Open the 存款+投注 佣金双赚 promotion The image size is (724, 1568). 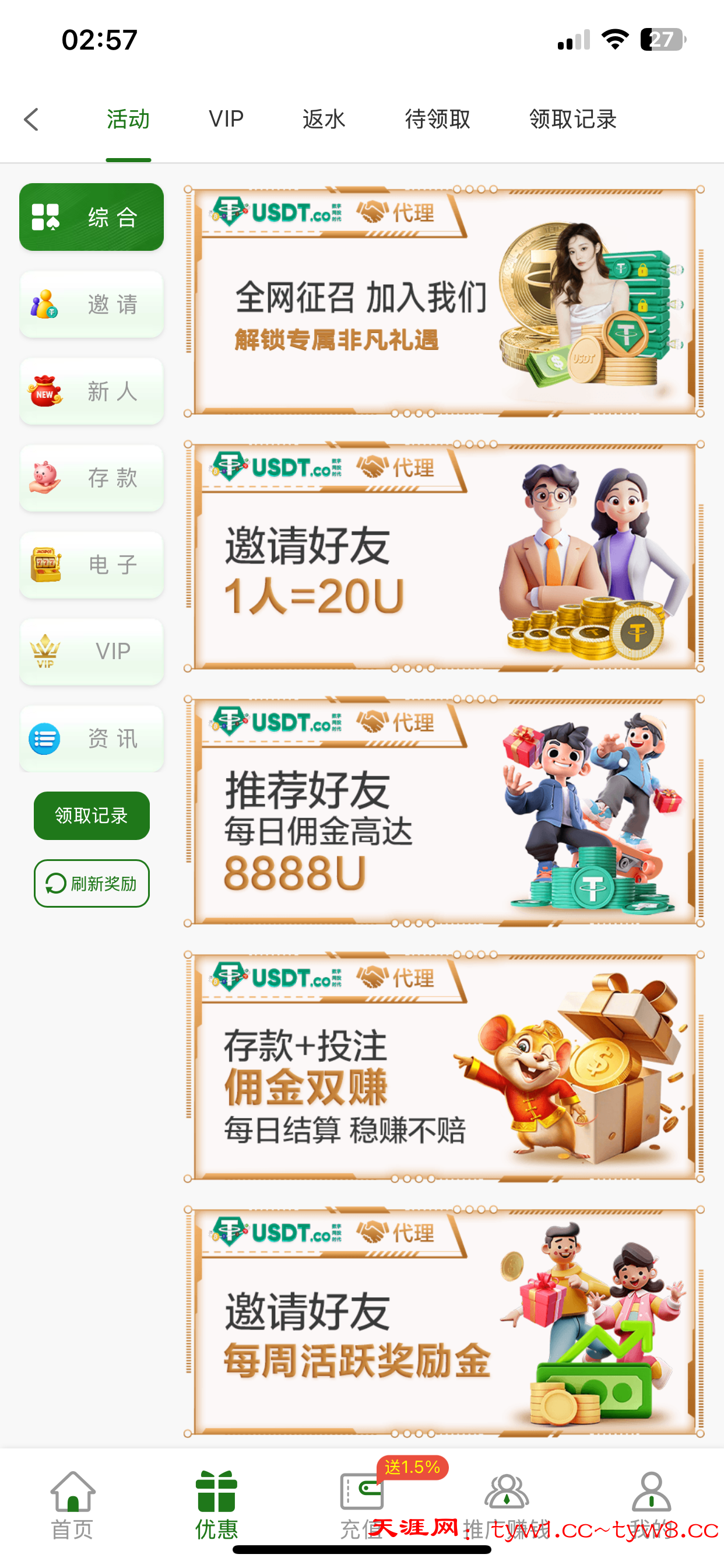pos(444,1067)
